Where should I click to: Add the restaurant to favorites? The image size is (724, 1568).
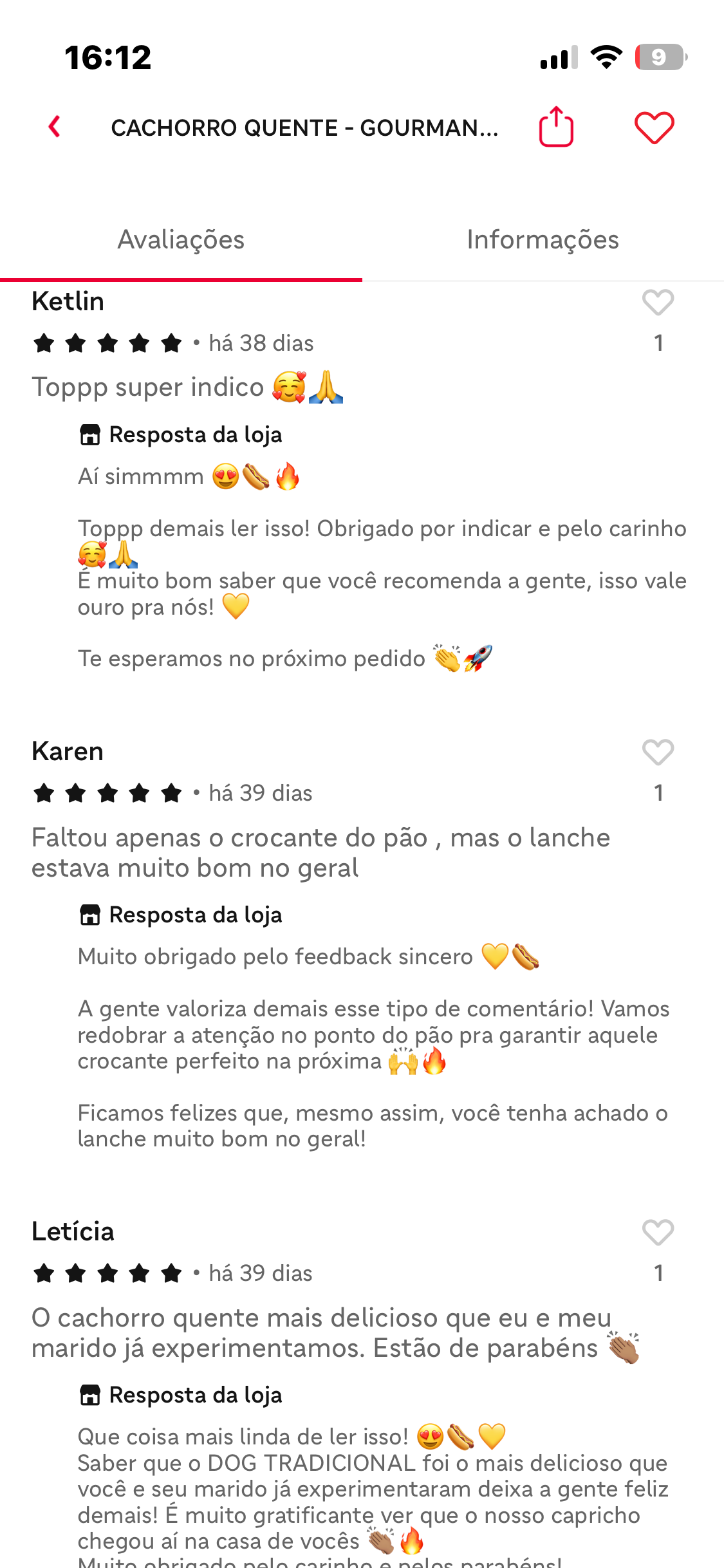click(654, 127)
